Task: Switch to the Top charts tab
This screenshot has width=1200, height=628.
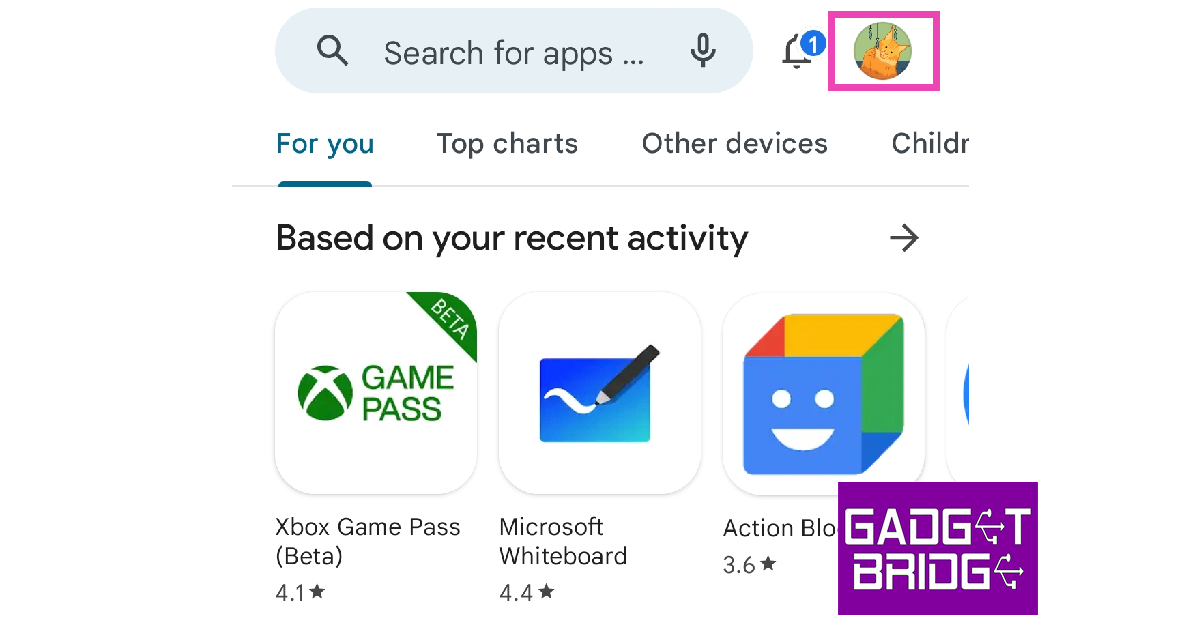Action: (507, 144)
